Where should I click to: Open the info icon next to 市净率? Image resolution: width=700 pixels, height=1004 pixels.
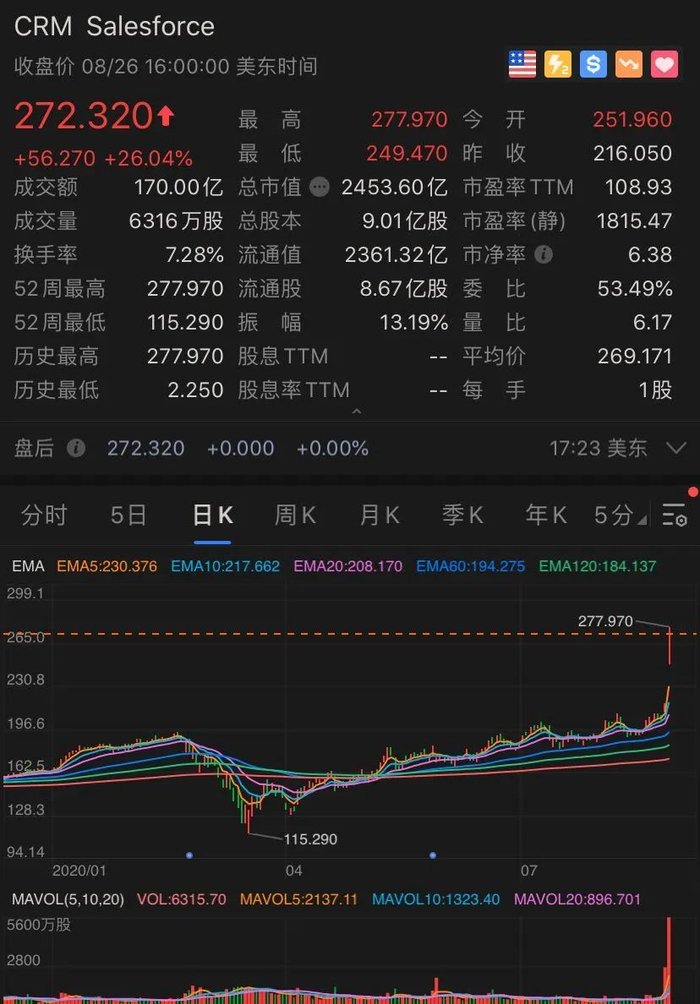[544, 255]
